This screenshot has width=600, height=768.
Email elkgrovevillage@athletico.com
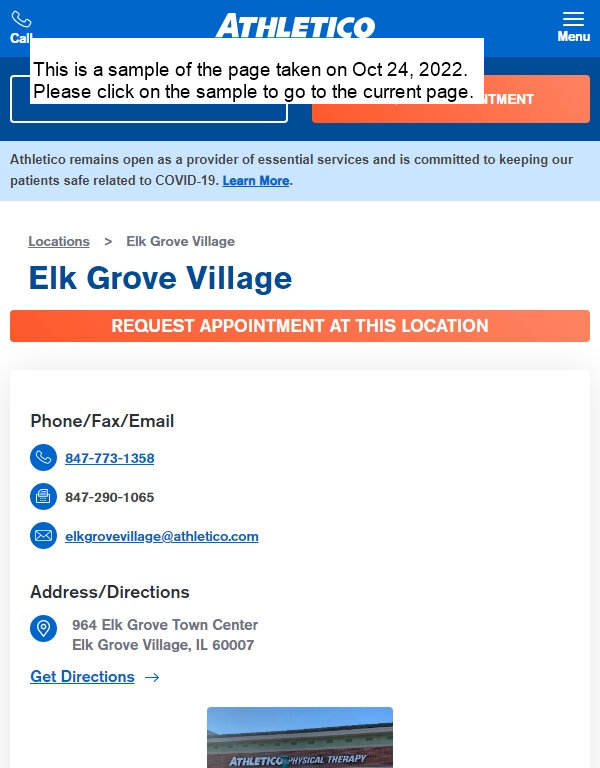(x=161, y=536)
